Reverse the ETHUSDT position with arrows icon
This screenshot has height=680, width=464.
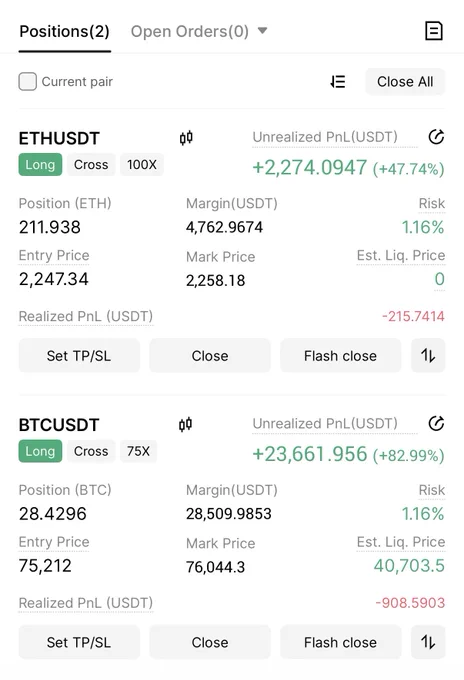[x=428, y=356]
